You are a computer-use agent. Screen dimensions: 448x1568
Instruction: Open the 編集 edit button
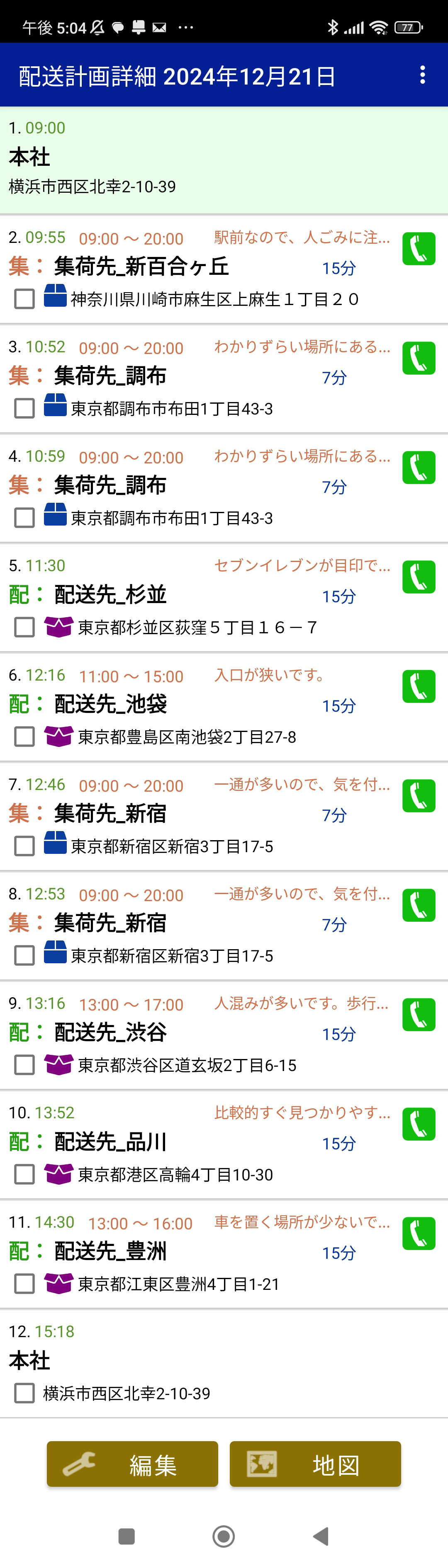132,1464
